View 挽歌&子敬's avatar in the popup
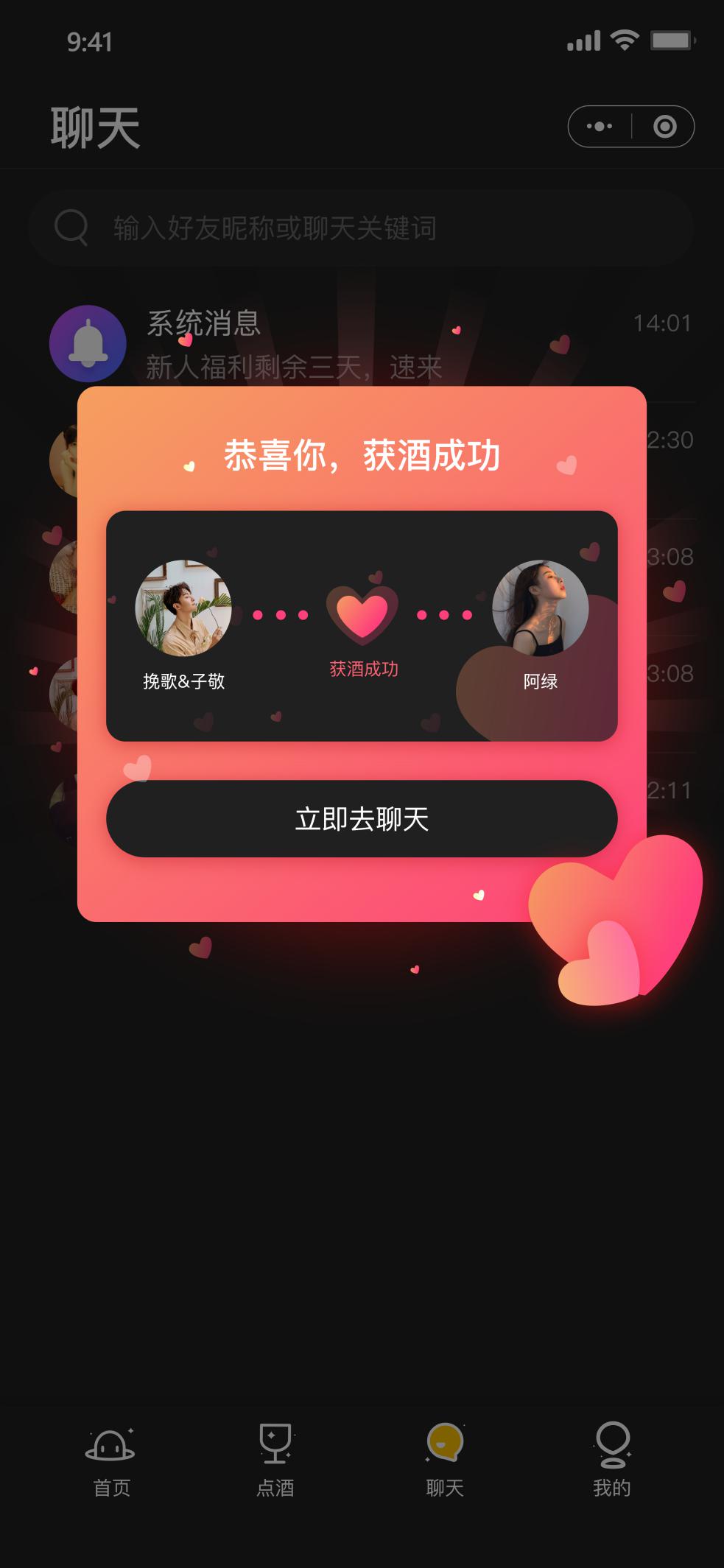This screenshot has width=724, height=1568. pyautogui.click(x=183, y=608)
